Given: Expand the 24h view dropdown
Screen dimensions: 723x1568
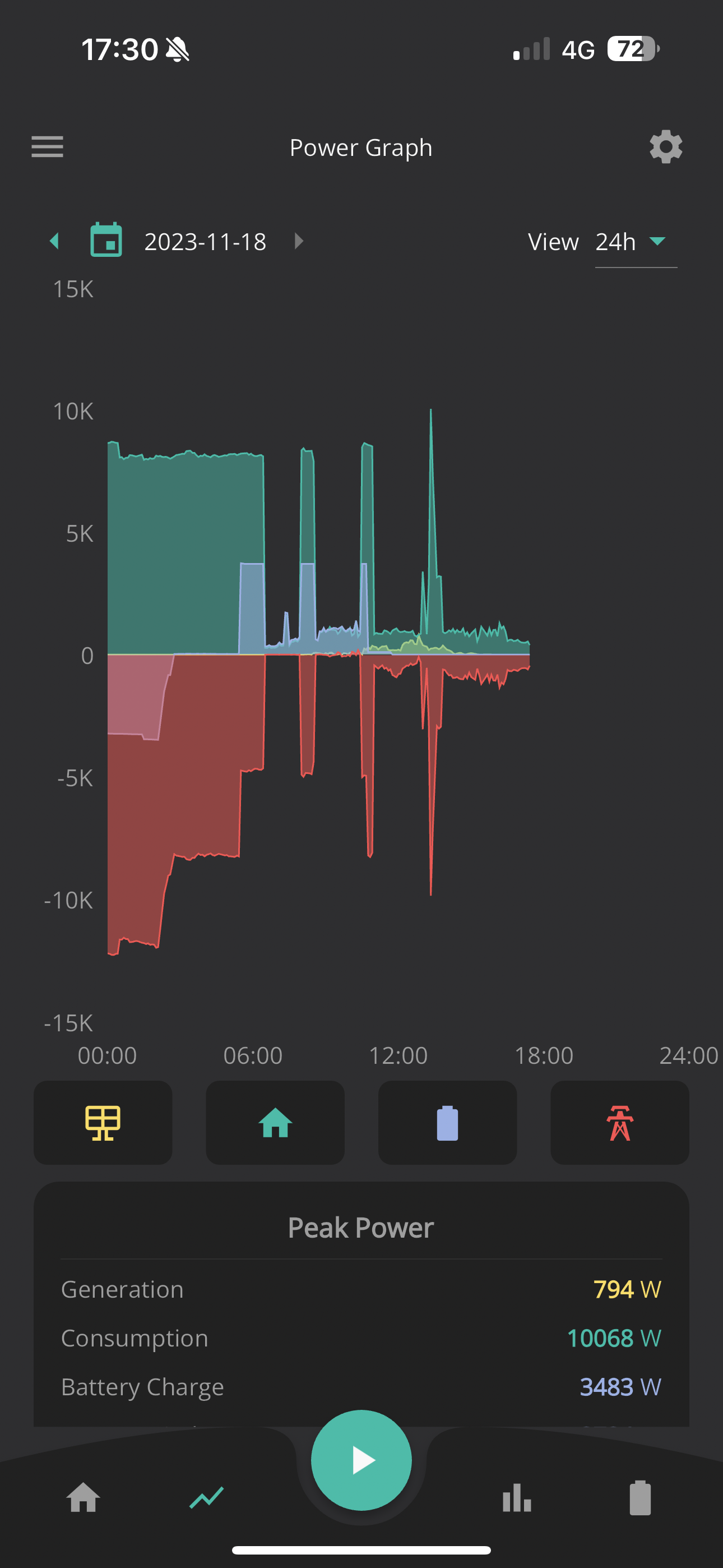Looking at the screenshot, I should pyautogui.click(x=636, y=242).
